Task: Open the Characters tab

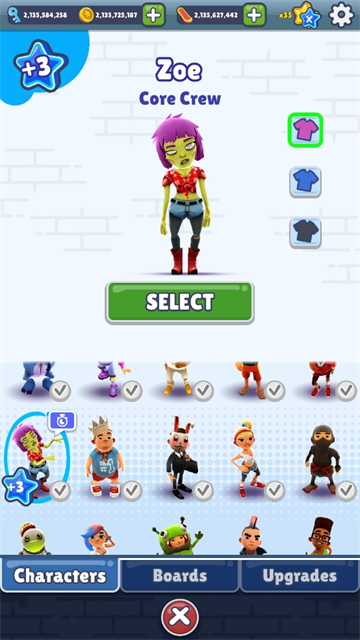Action: pos(60,576)
